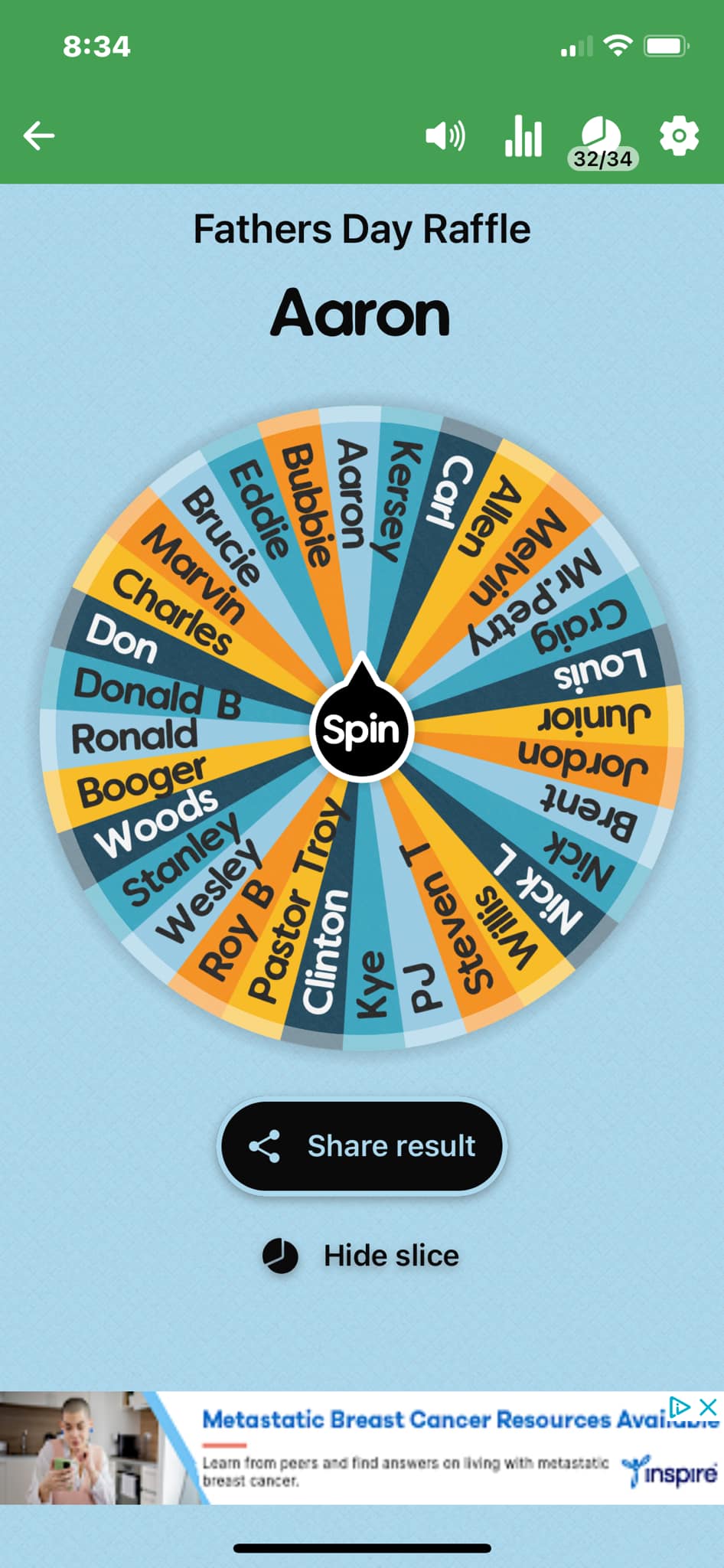Mute the wheel sound
Screen dimensions: 724x1568
coord(445,136)
